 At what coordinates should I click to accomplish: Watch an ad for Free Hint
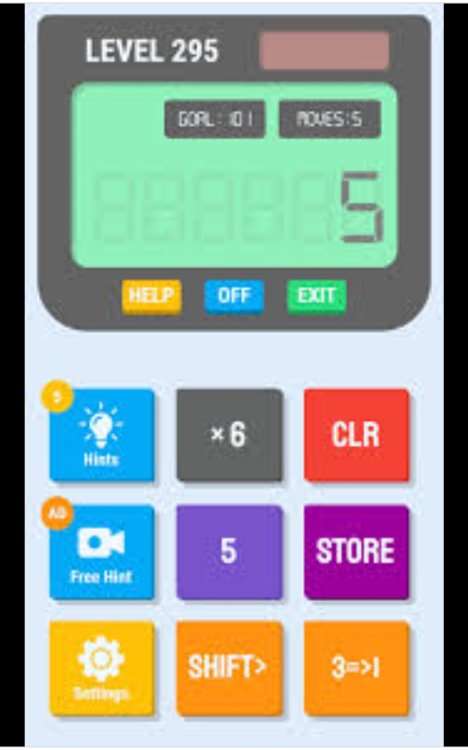102,552
